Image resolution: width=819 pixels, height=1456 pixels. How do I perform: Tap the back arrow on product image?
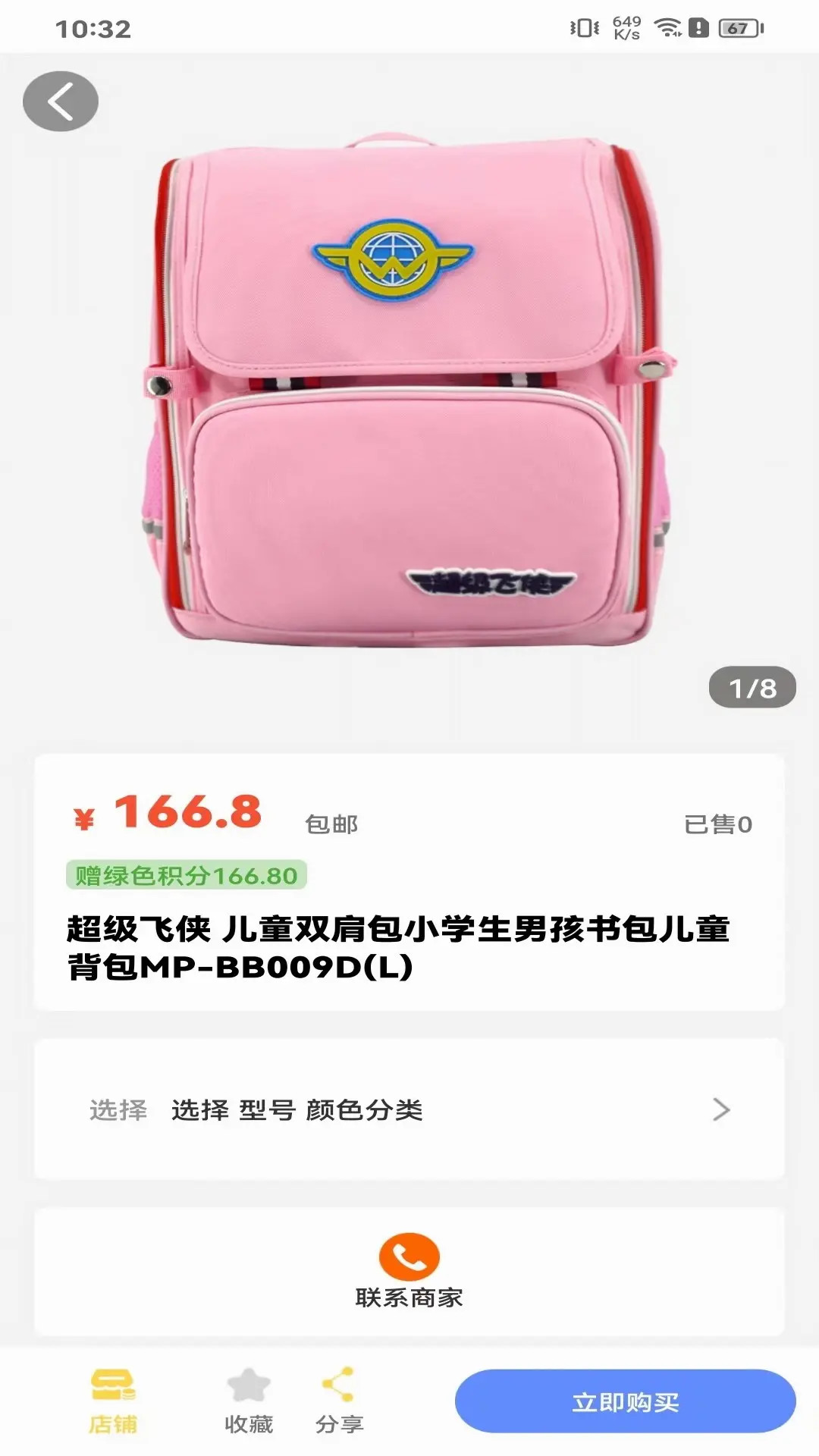60,101
